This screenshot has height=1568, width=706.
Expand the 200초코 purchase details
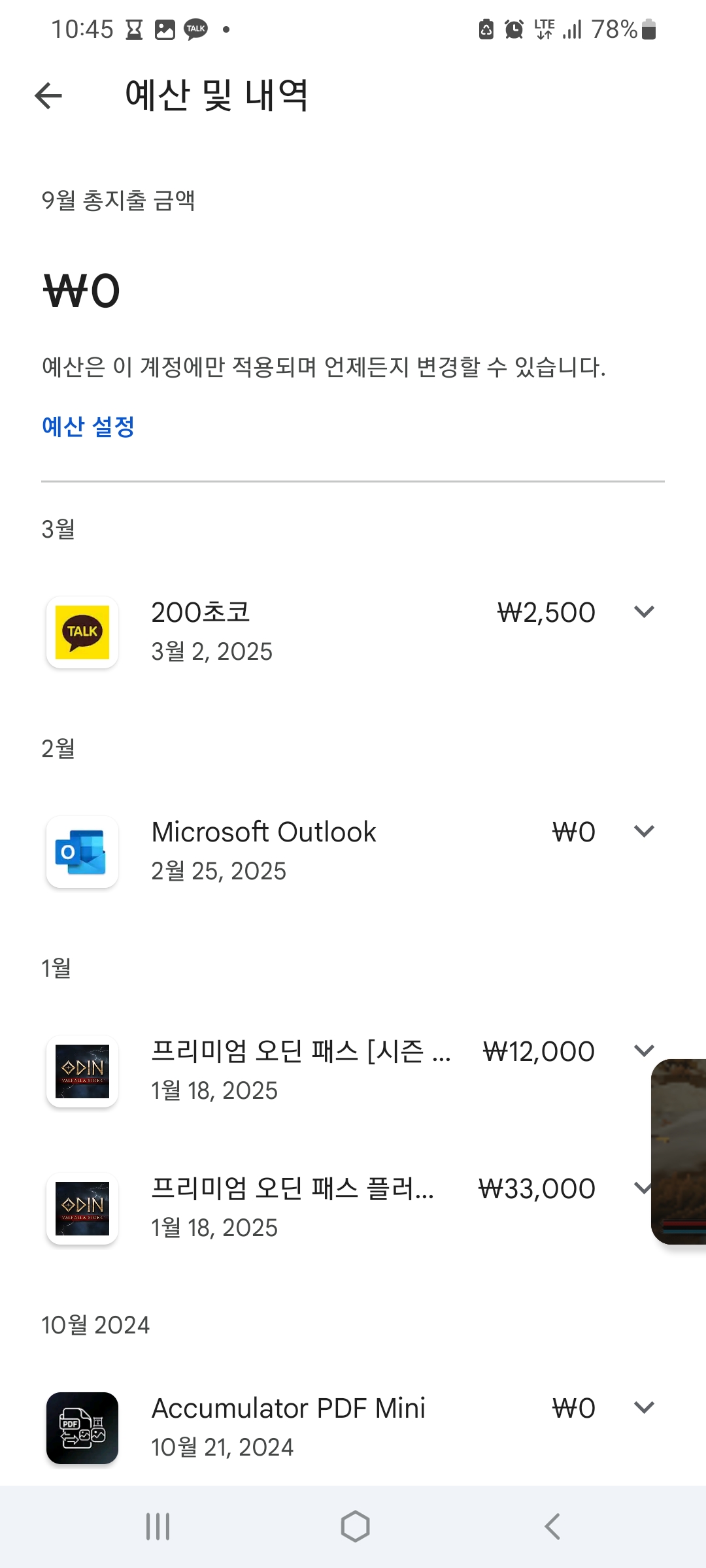[644, 612]
